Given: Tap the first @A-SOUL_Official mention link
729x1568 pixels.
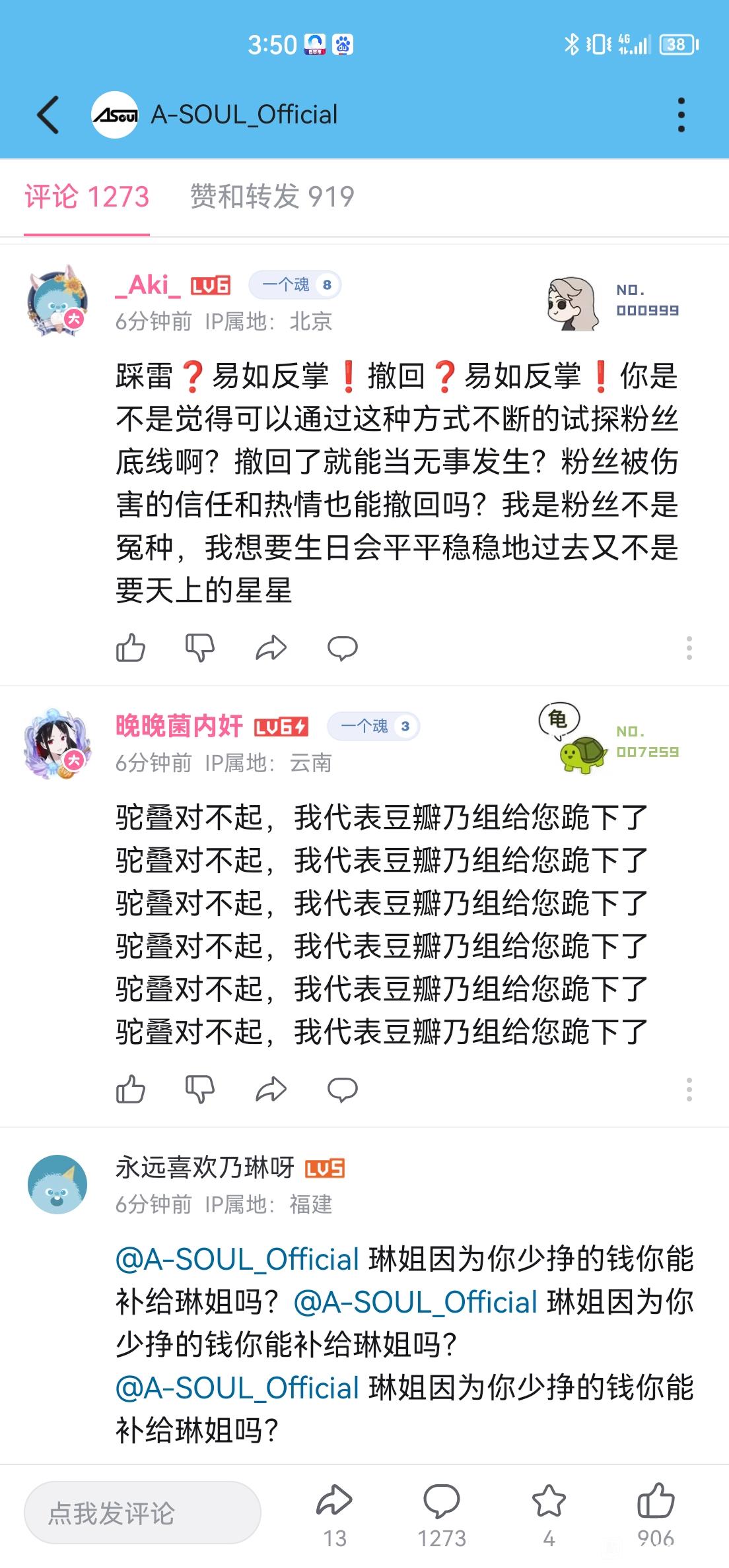Looking at the screenshot, I should 237,1259.
